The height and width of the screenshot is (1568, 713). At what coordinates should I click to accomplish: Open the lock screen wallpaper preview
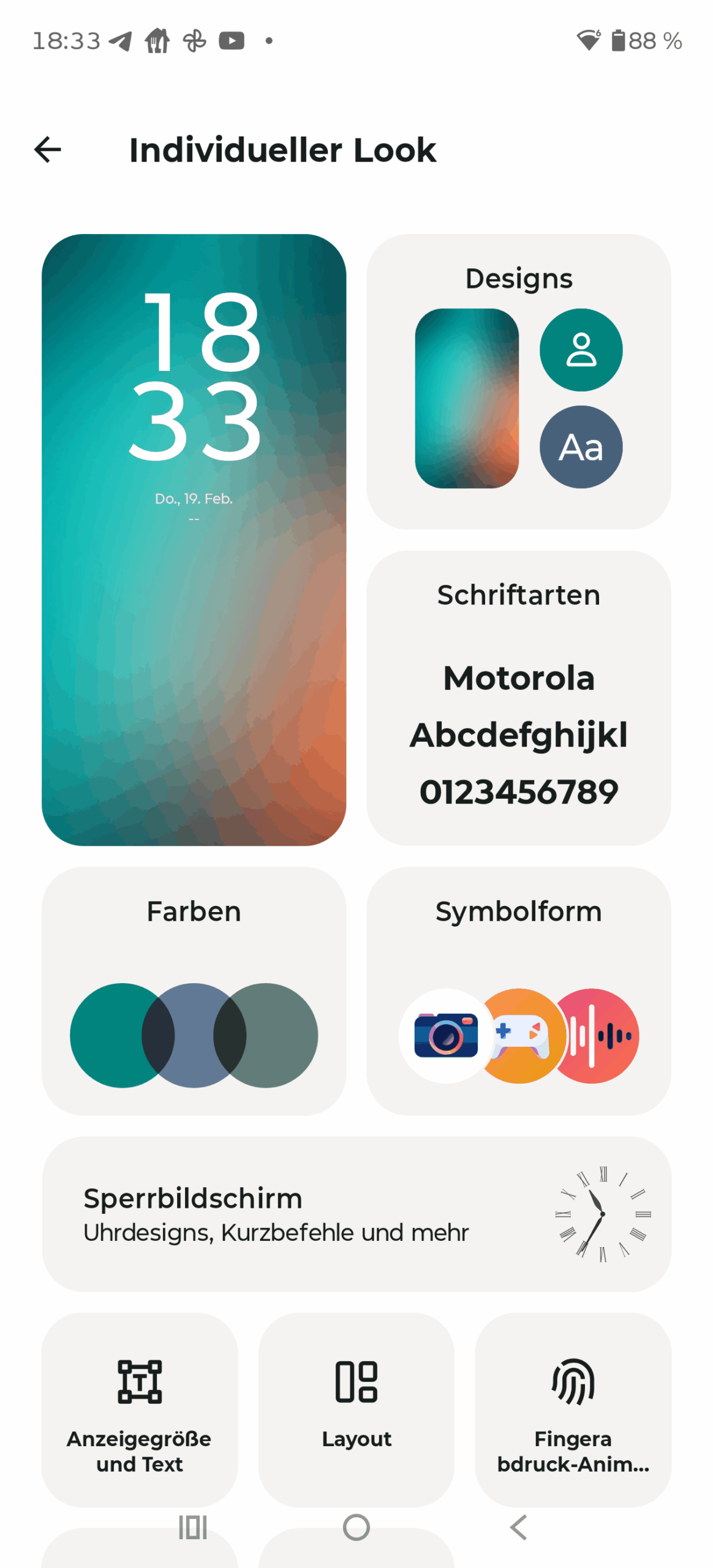tap(194, 539)
